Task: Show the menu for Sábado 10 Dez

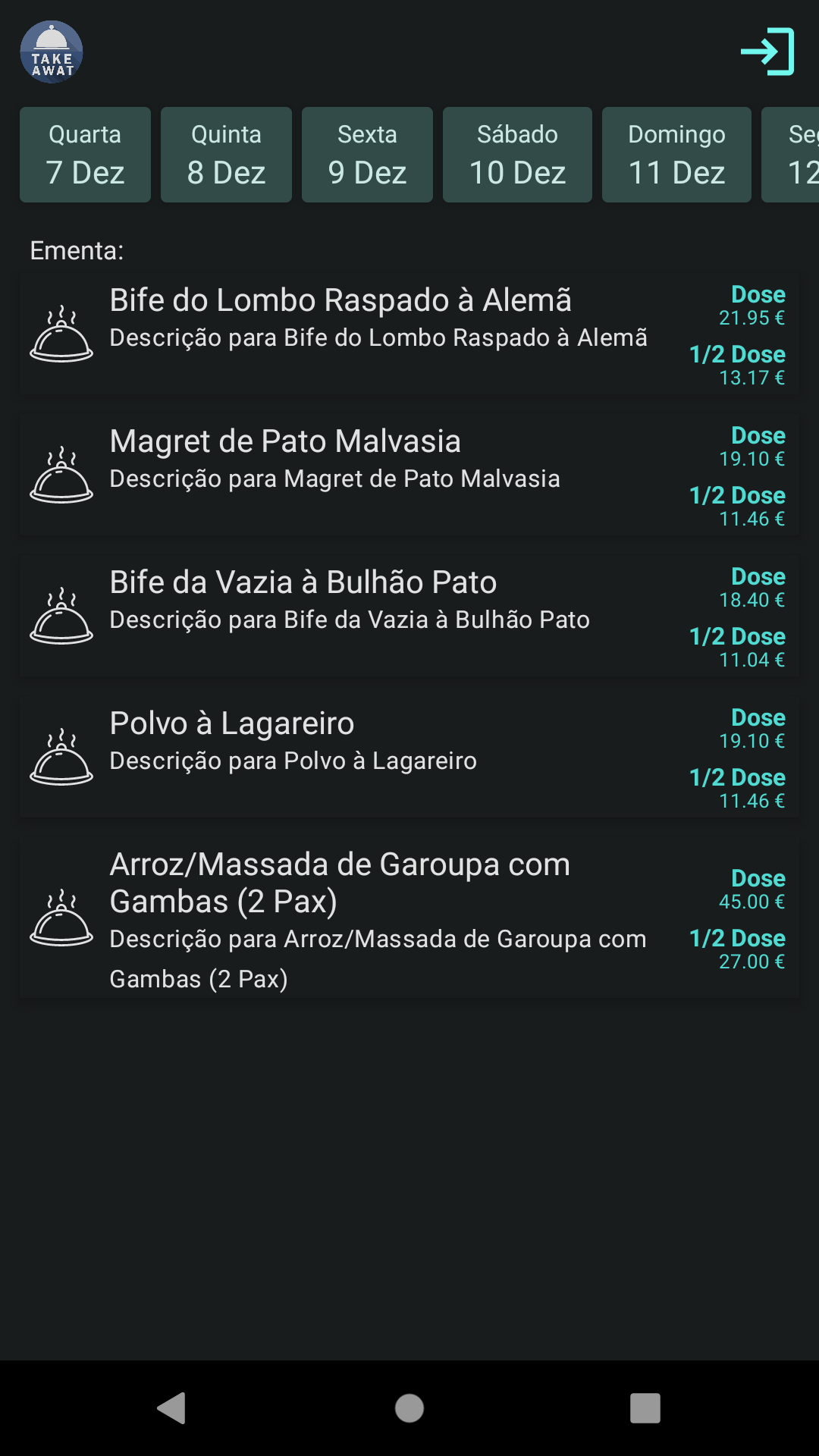Action: coord(517,155)
